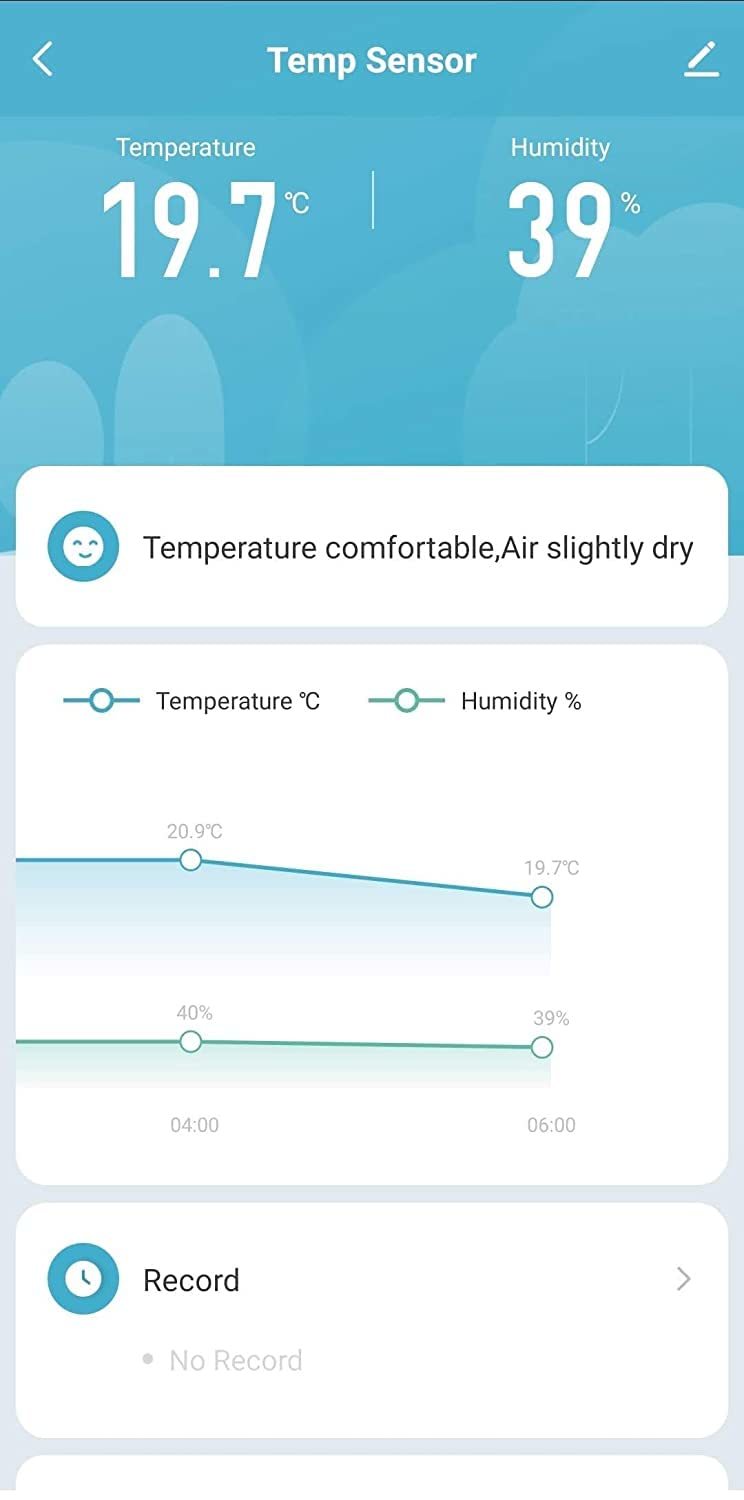Toggle the Temperature °C legend series
Viewport: 744px width, 1500px height.
pyautogui.click(x=191, y=701)
